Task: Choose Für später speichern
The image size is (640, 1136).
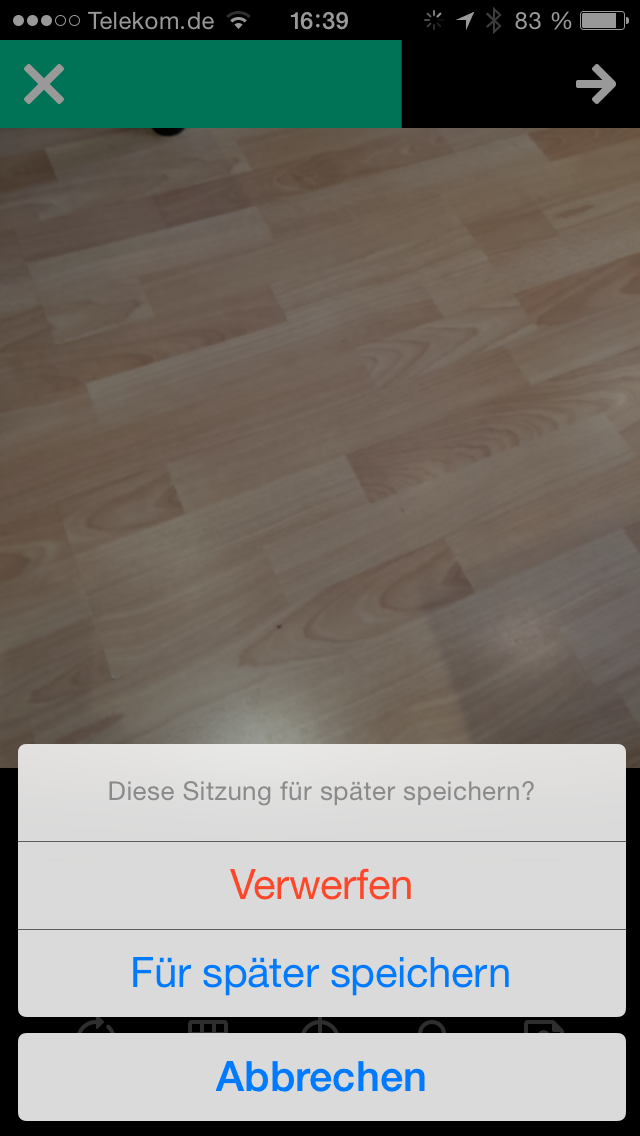Action: coord(321,973)
